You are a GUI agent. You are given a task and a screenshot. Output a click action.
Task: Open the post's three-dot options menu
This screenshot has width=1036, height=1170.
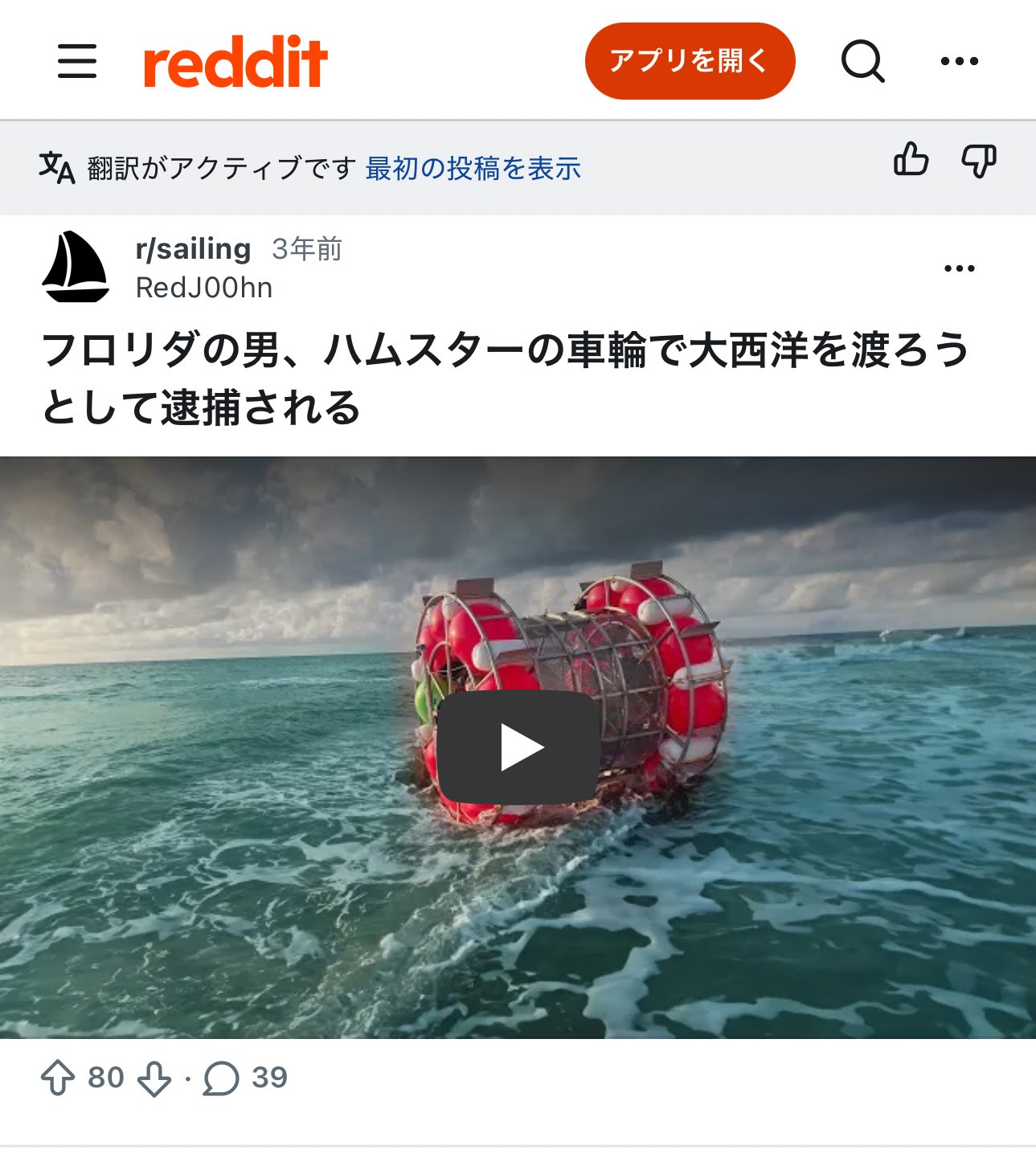pos(959,268)
